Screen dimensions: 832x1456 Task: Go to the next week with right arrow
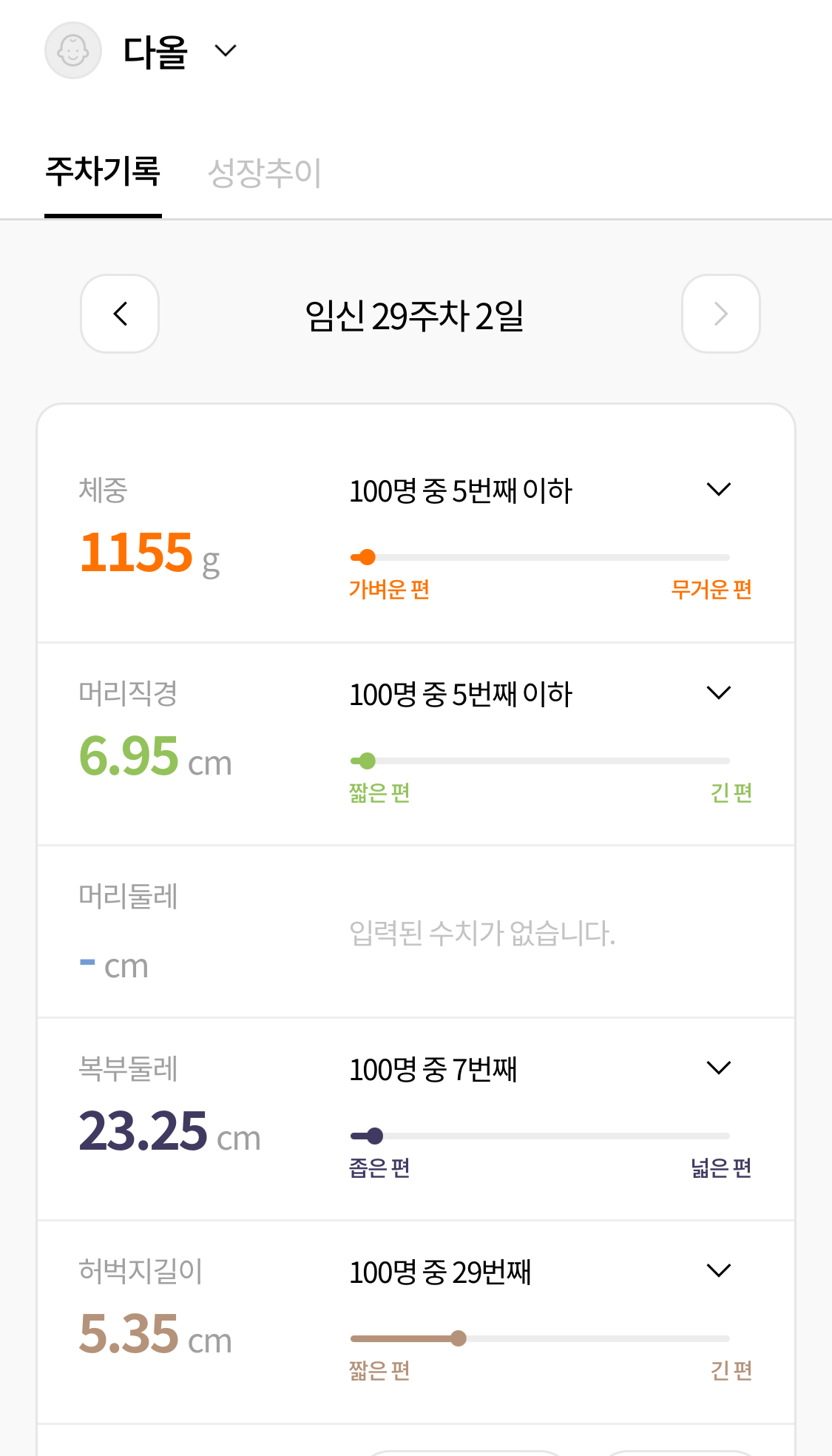[720, 314]
